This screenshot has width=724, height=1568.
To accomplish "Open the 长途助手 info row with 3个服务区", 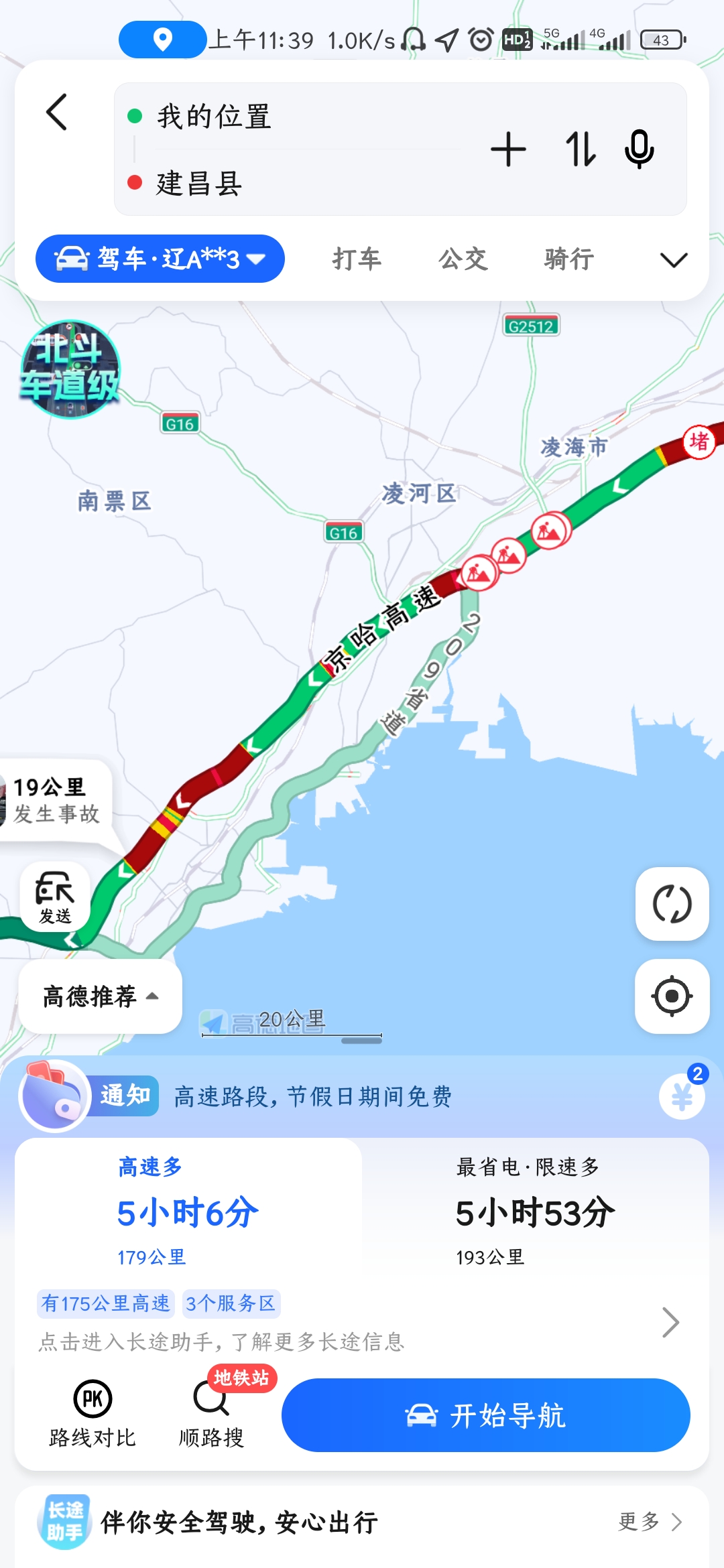I will click(362, 1321).
